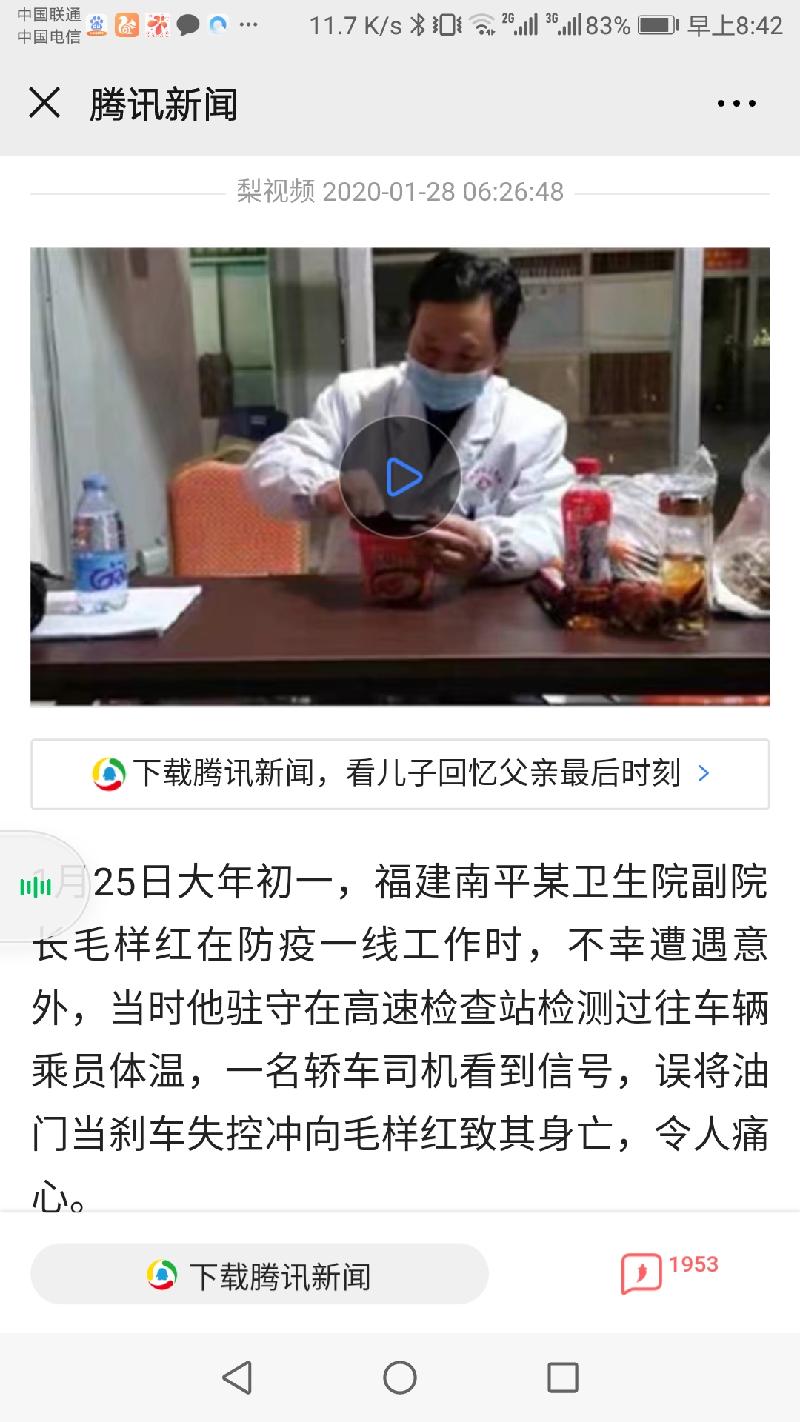Viewport: 800px width, 1422px height.
Task: Play the news video
Action: click(400, 477)
